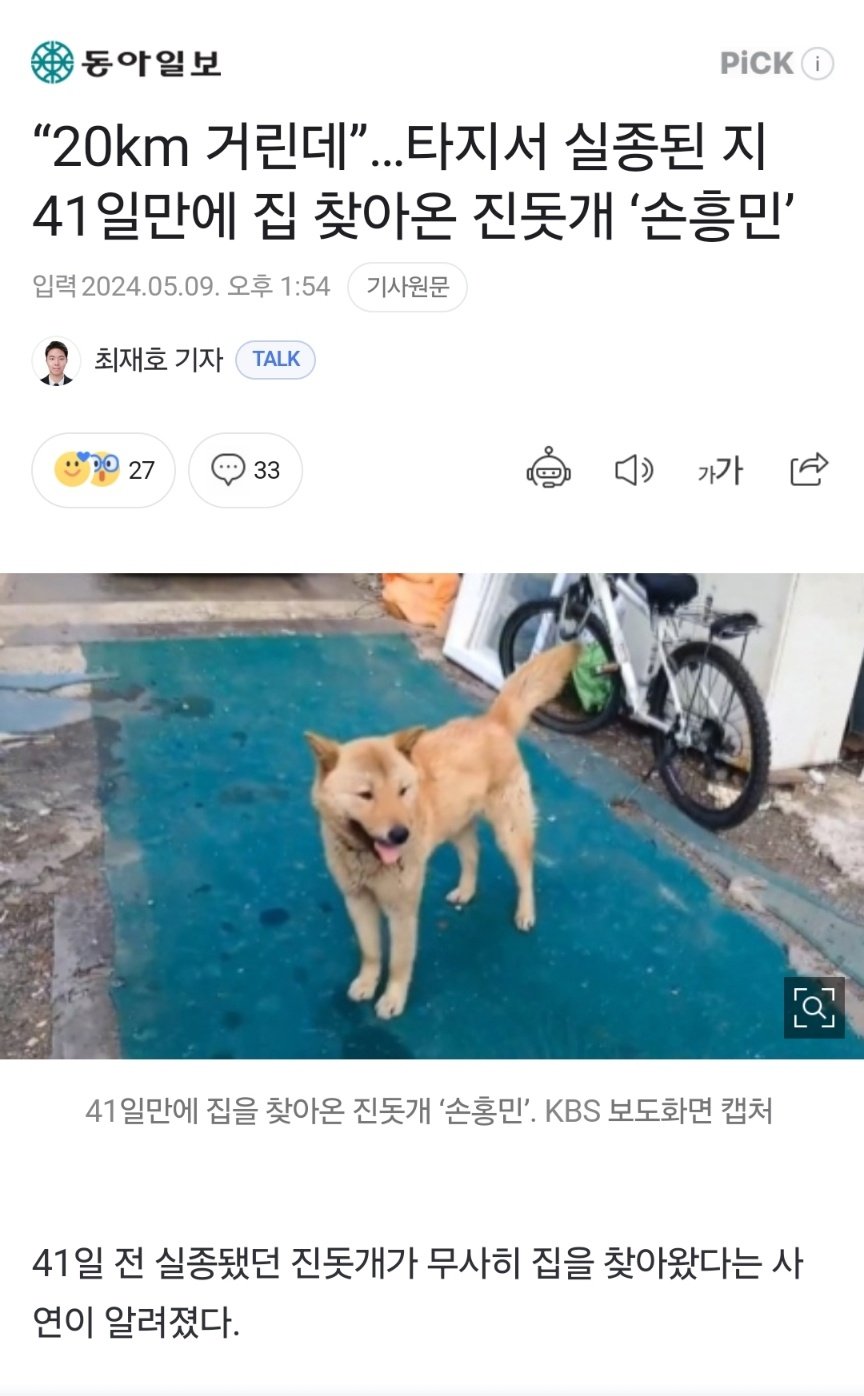Open reporter 최재호 기자 profile
This screenshot has width=864, height=1396.
pos(157,359)
